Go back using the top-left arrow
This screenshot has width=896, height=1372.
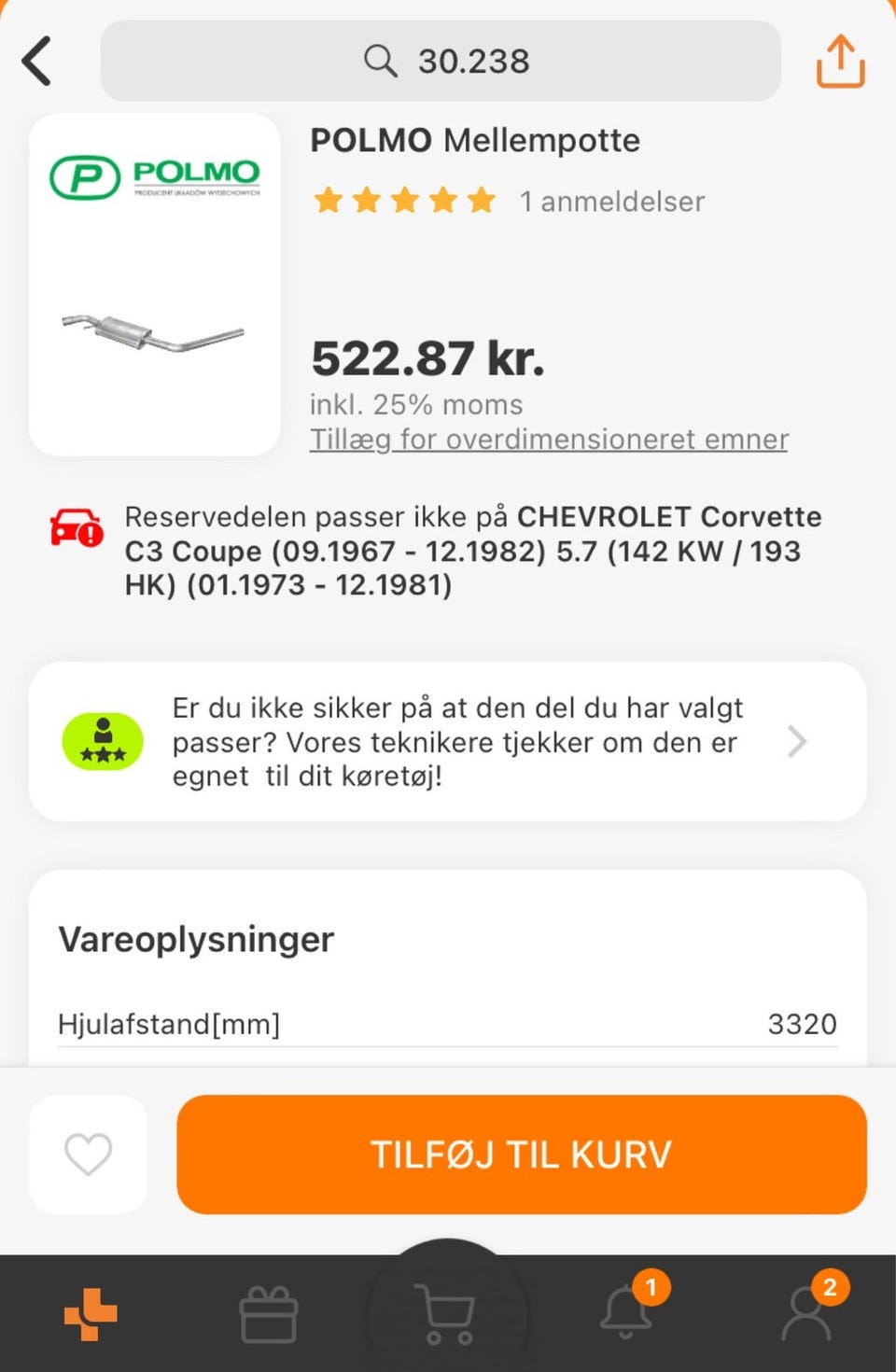[37, 62]
